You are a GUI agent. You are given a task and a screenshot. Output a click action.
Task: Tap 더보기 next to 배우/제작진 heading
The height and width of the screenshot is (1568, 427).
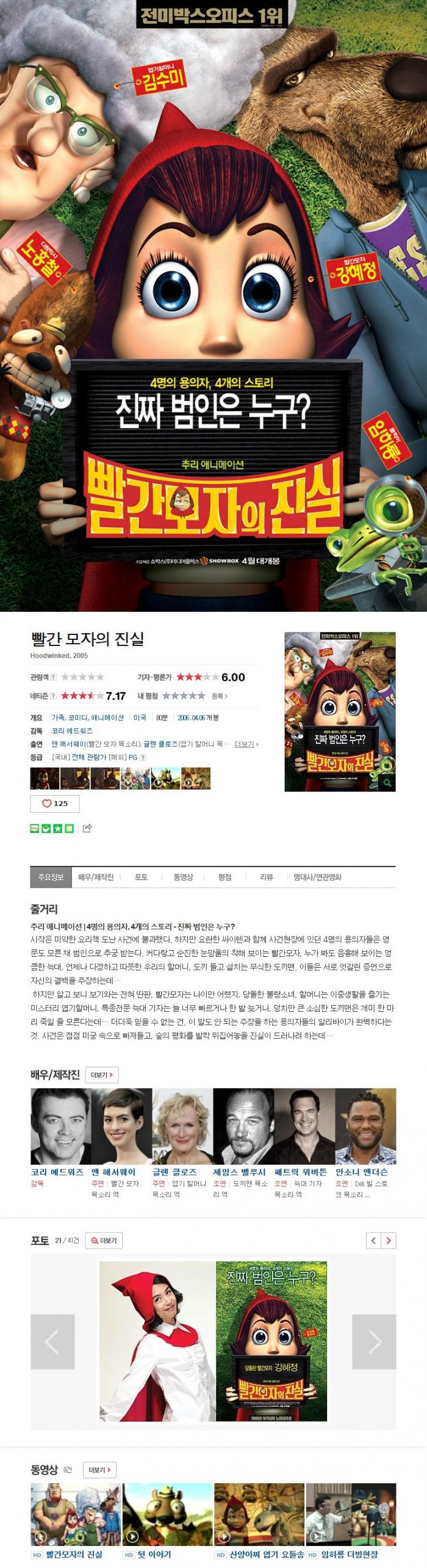pos(101,1075)
